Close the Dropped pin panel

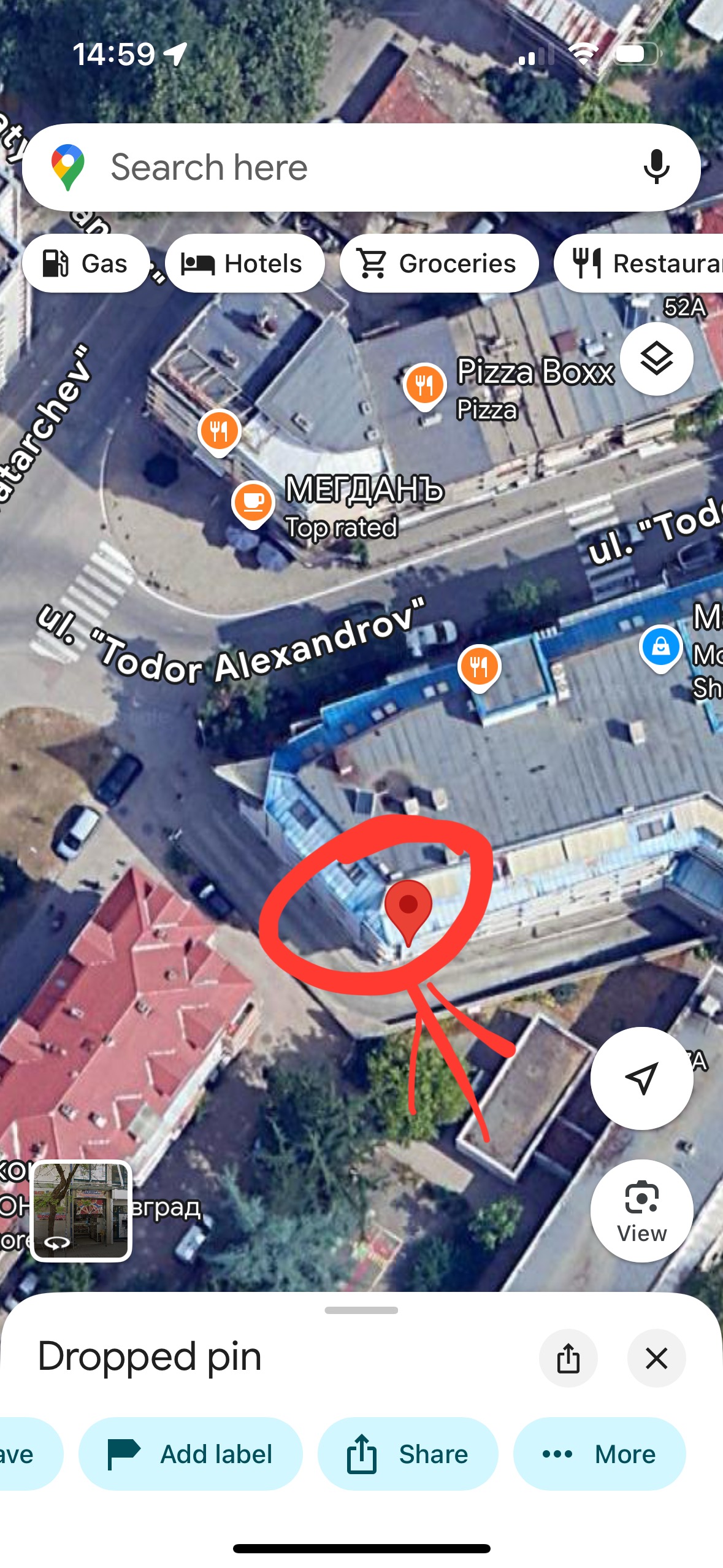click(x=656, y=1358)
